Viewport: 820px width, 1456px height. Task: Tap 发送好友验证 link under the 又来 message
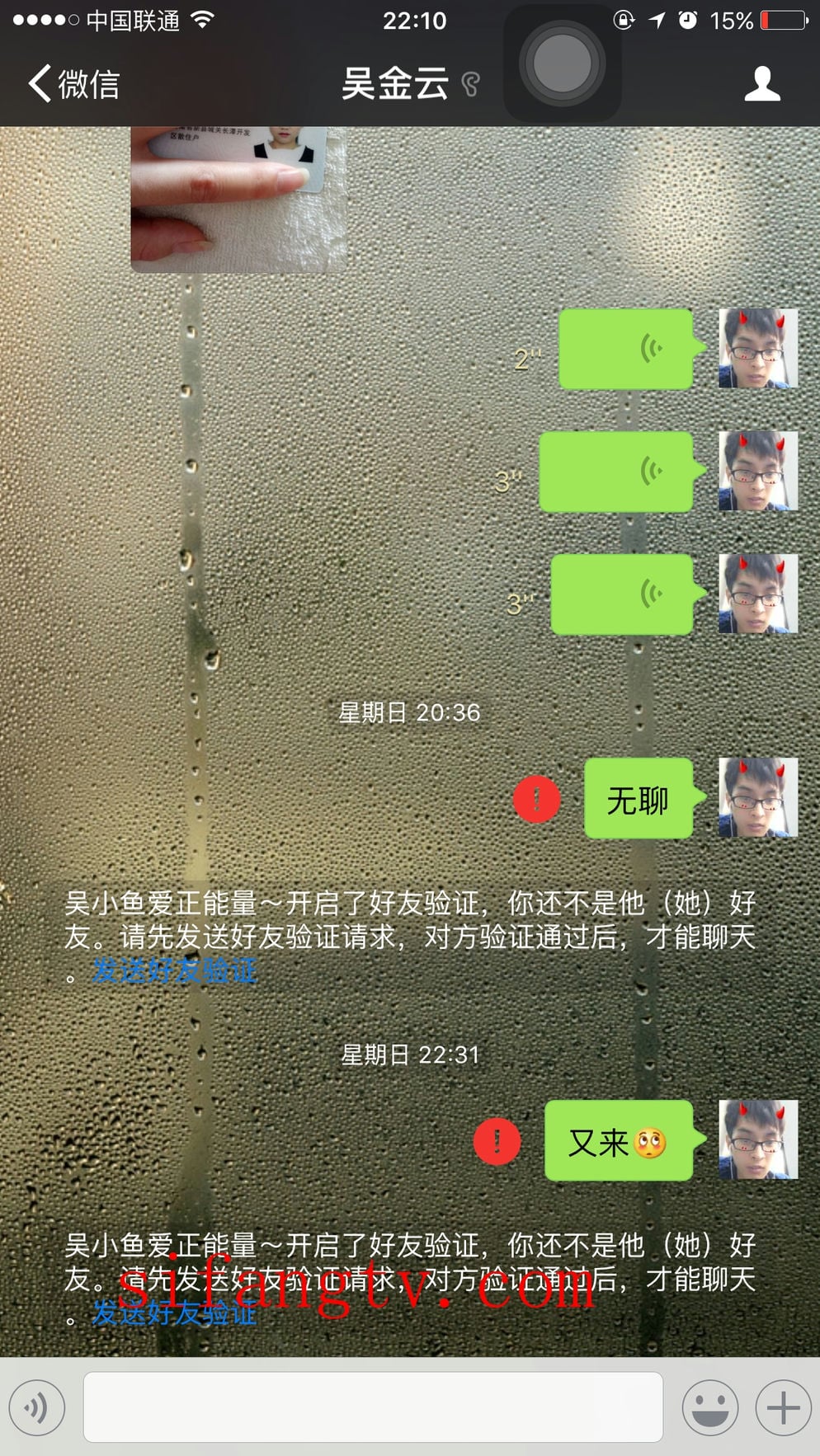tap(174, 1313)
